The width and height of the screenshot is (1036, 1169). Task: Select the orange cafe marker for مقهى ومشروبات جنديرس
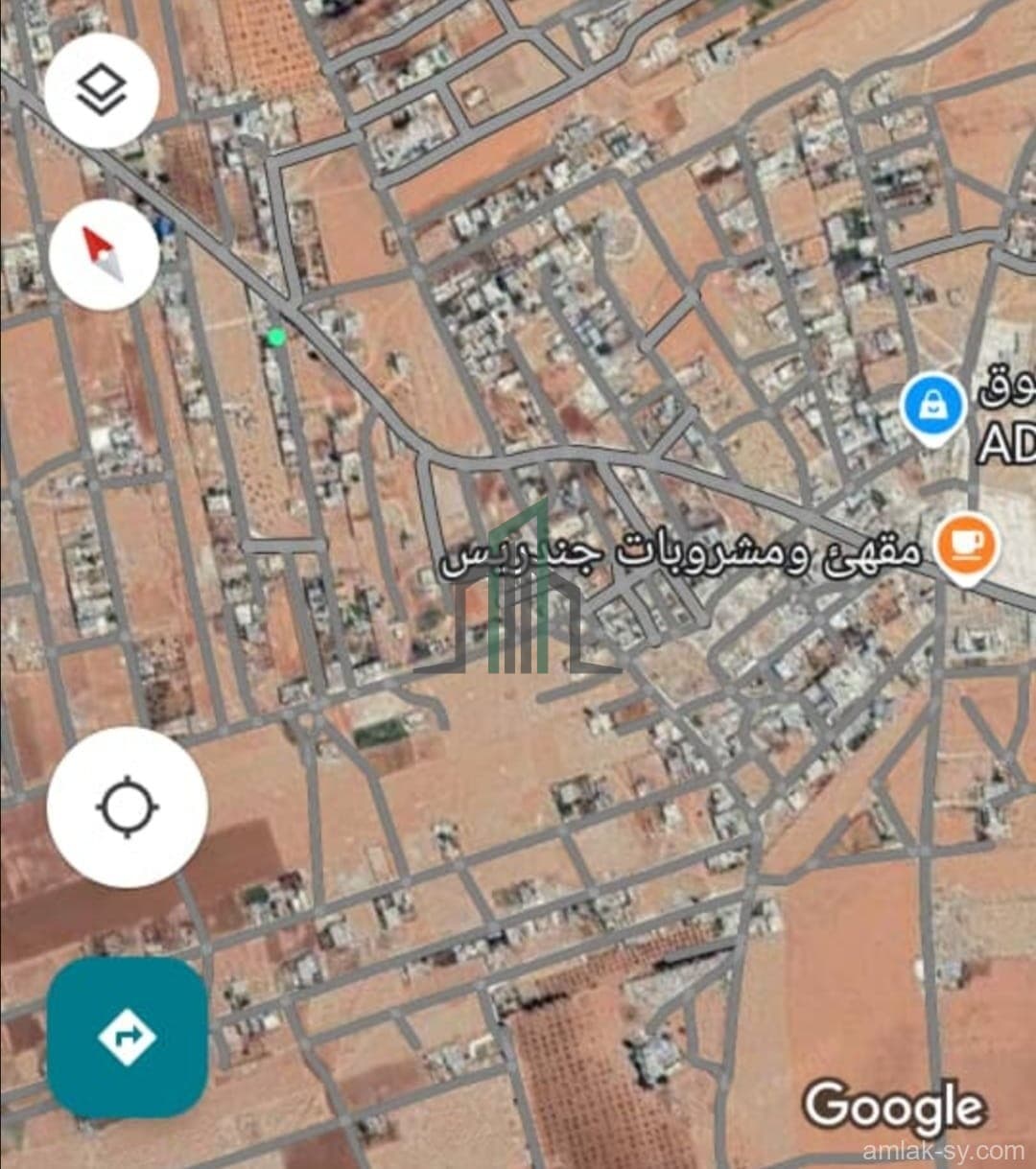coord(967,548)
